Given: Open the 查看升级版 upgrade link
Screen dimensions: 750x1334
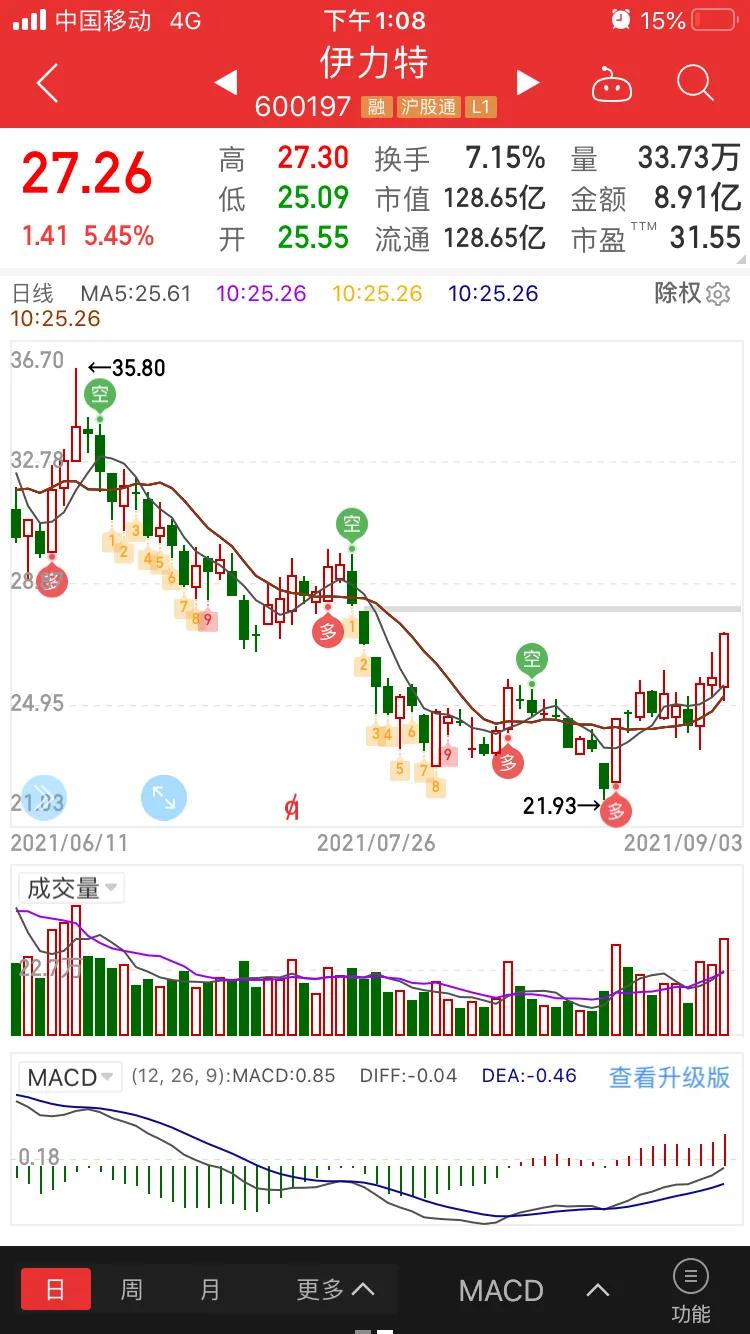Looking at the screenshot, I should (x=668, y=1076).
